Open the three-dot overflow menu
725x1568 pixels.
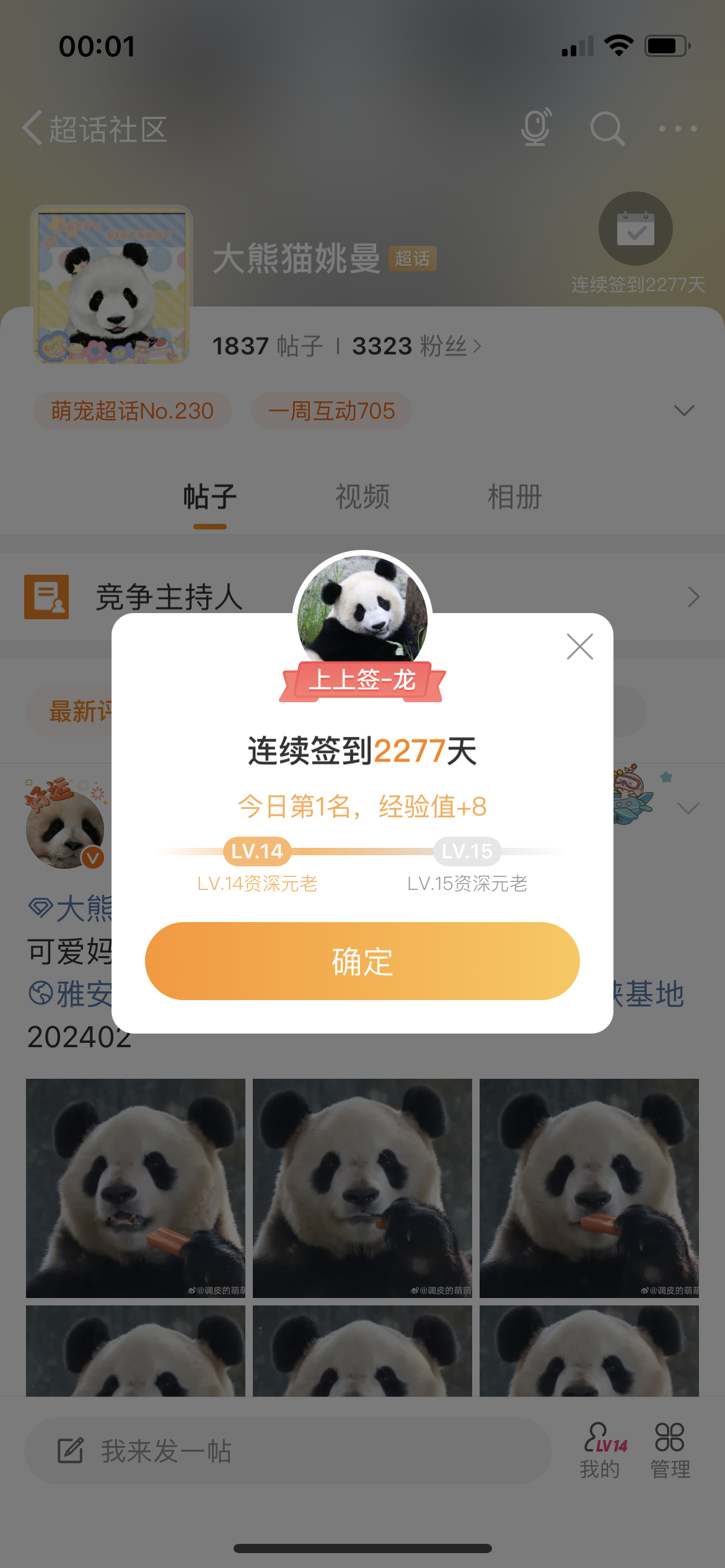pyautogui.click(x=678, y=129)
